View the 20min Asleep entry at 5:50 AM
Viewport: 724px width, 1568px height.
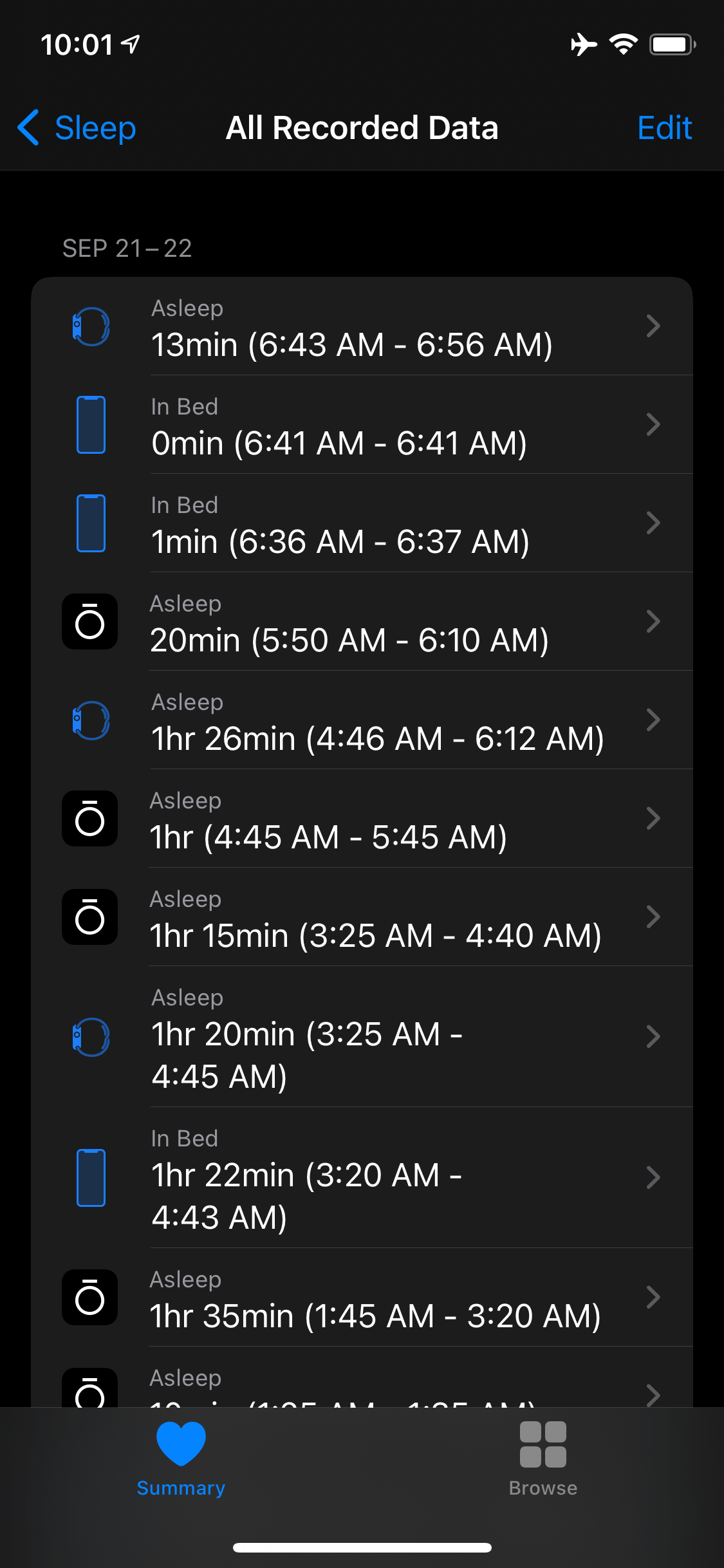362,622
